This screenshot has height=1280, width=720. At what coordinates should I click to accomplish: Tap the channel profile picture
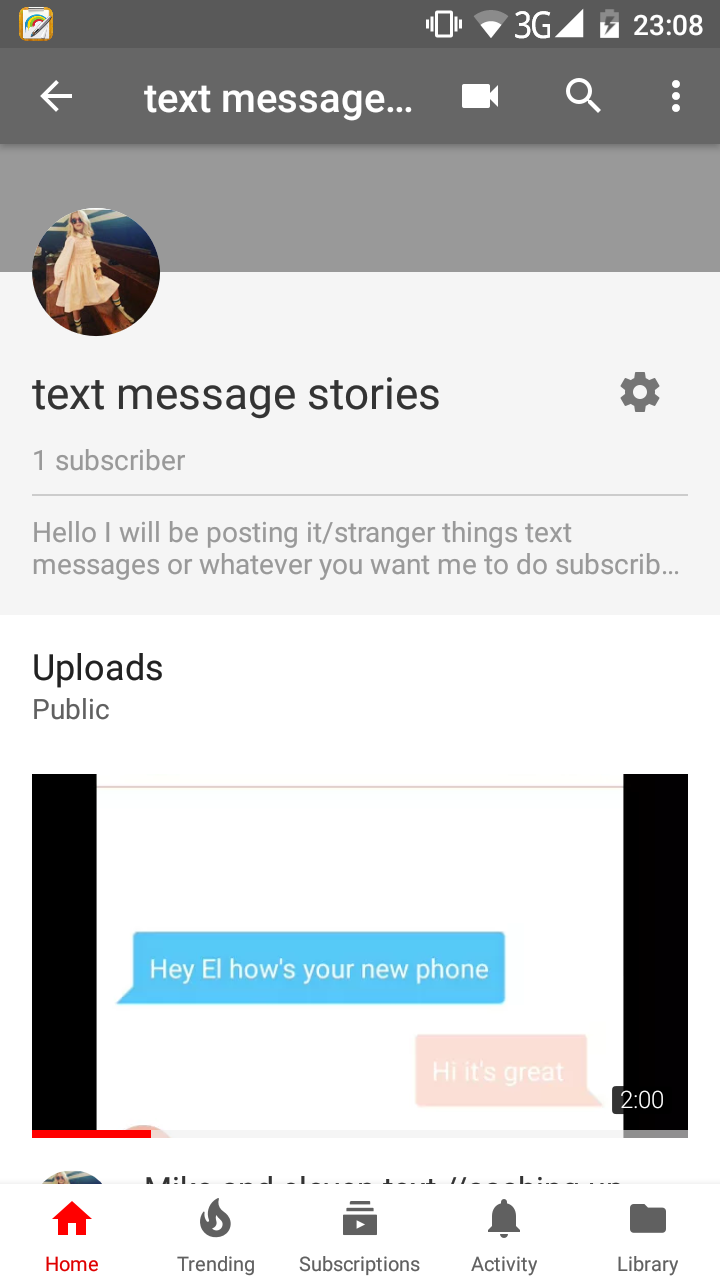[x=96, y=272]
